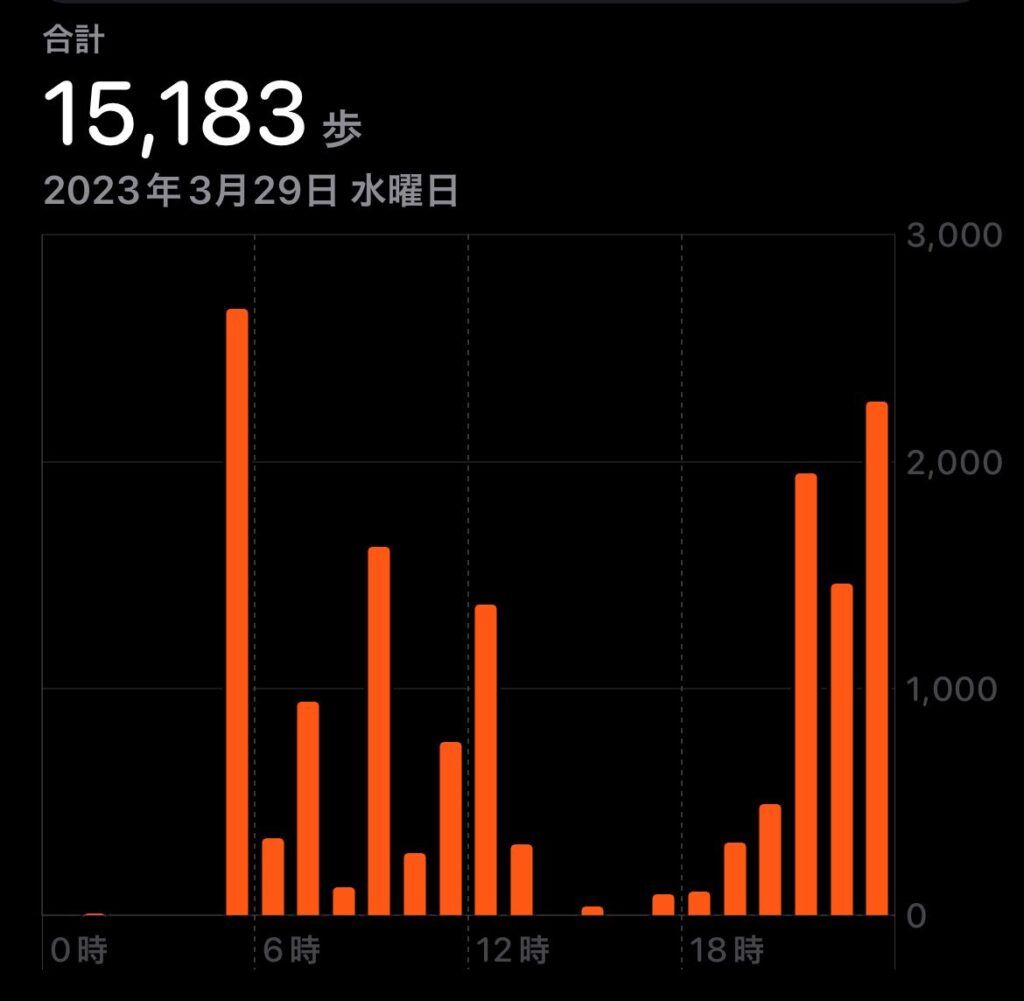Select the first bar after 18時
Image resolution: width=1024 pixels, height=1001 pixels.
[699, 902]
